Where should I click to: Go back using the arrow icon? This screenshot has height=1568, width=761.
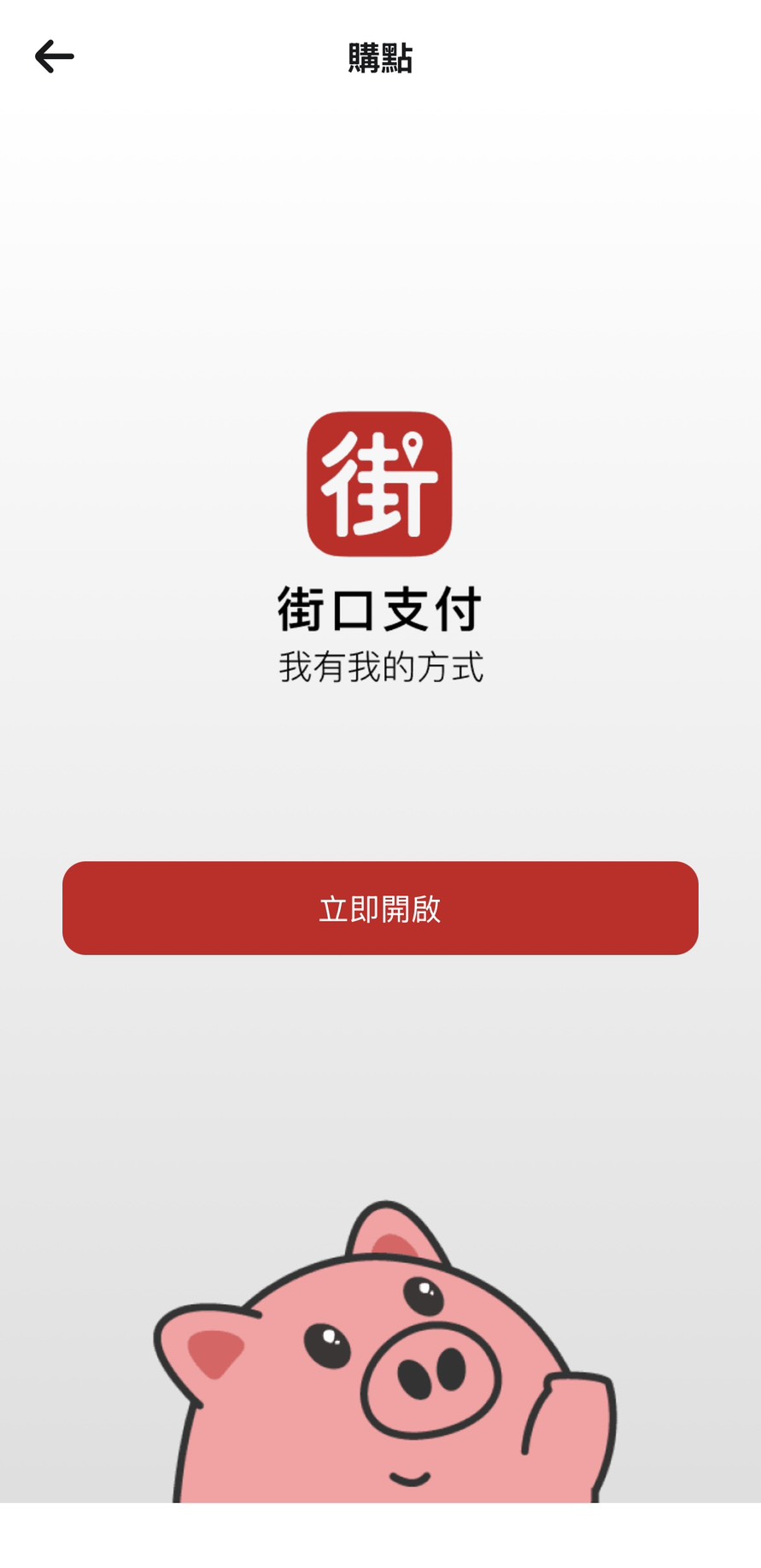[54, 57]
